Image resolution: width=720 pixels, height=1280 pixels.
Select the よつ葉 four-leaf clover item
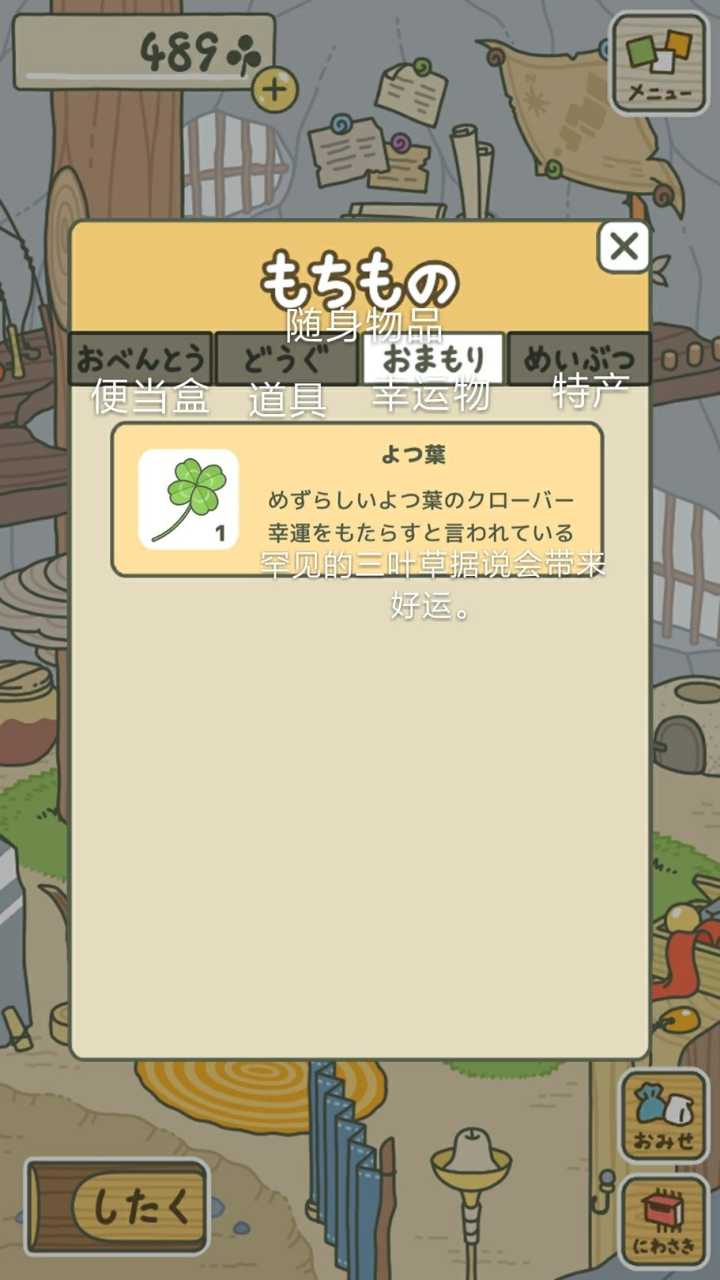click(357, 499)
